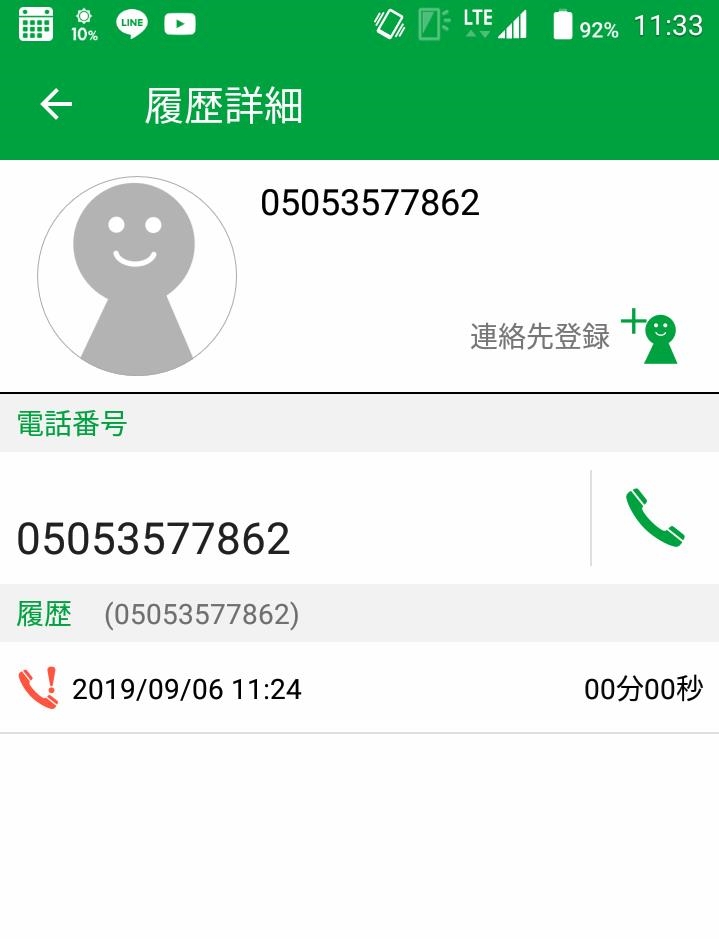Screen dimensions: 719x939
Task: Tap 連絡先登録 to add contact
Action: pos(575,337)
